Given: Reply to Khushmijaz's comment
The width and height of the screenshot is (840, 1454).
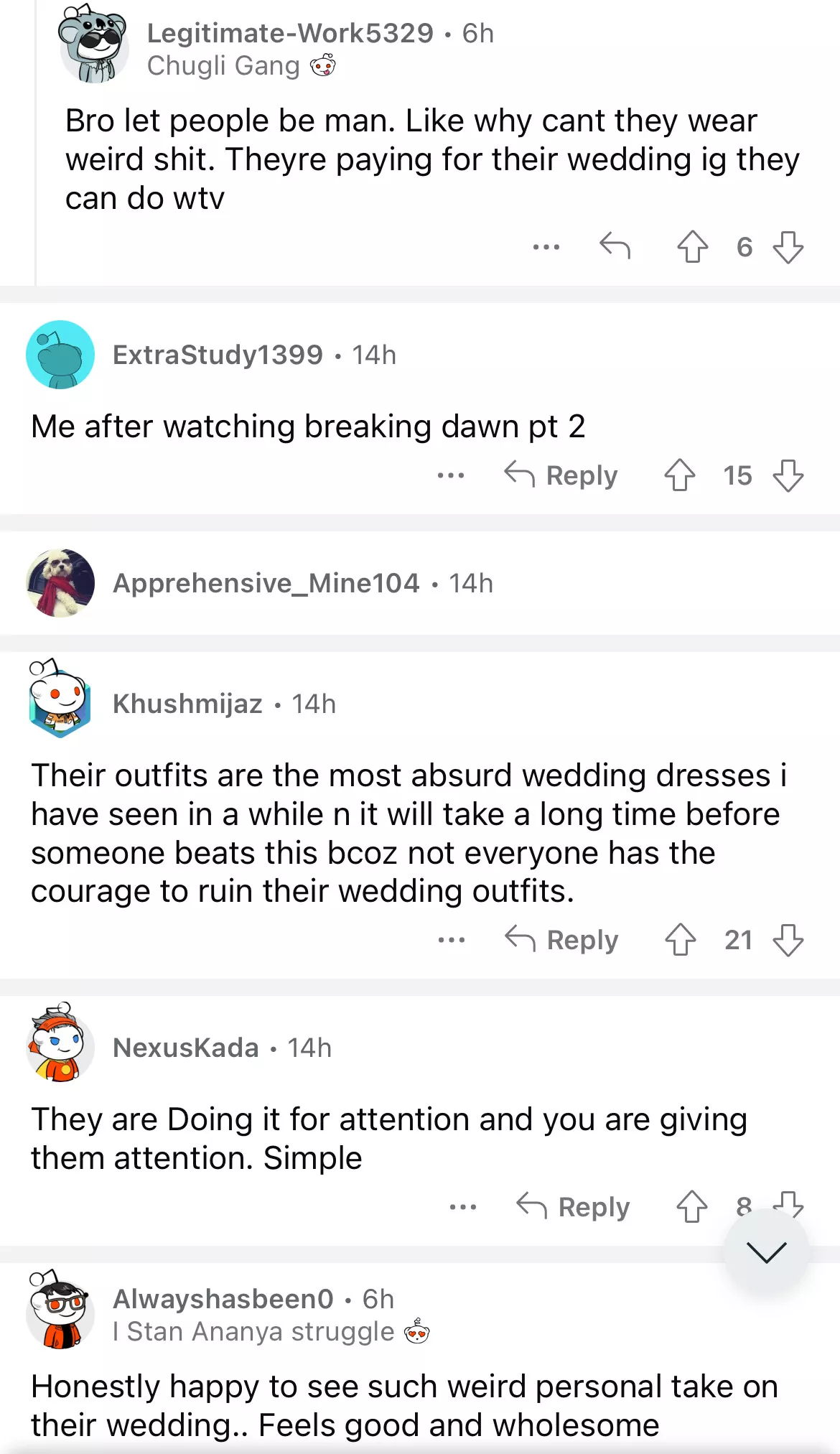Looking at the screenshot, I should [561, 940].
